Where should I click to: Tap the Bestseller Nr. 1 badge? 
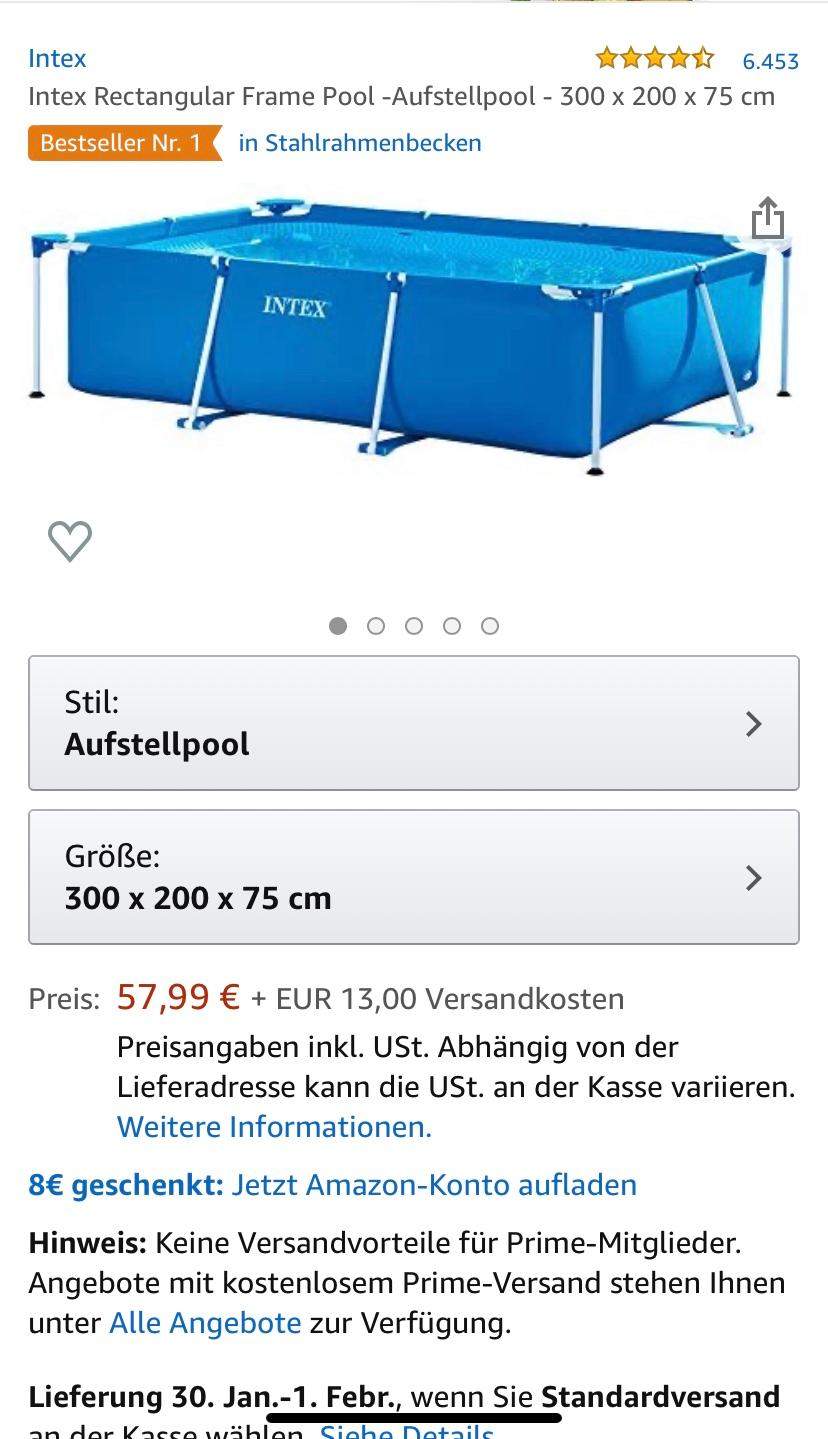point(117,142)
